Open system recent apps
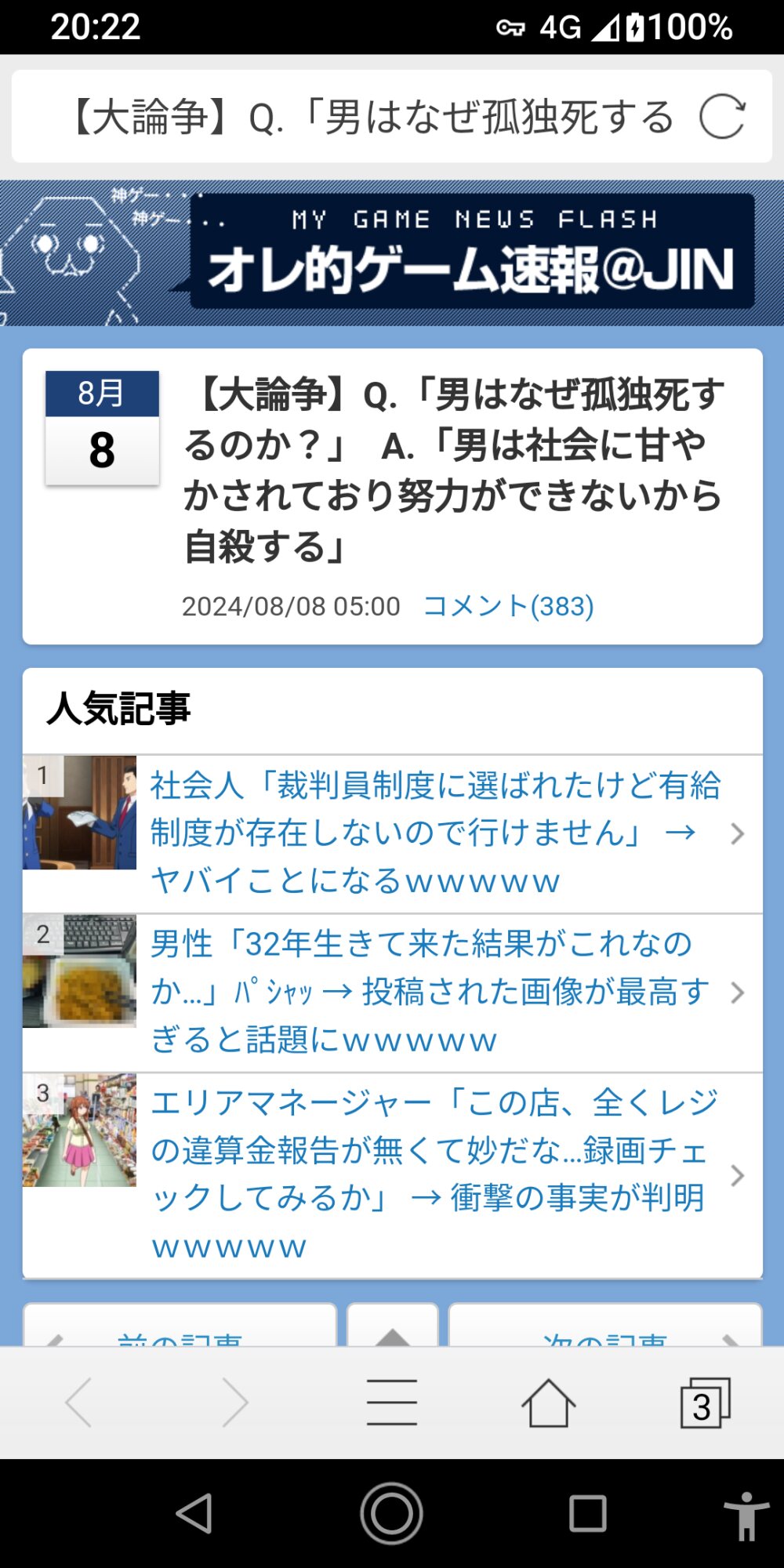Image resolution: width=784 pixels, height=1568 pixels. [x=588, y=1513]
